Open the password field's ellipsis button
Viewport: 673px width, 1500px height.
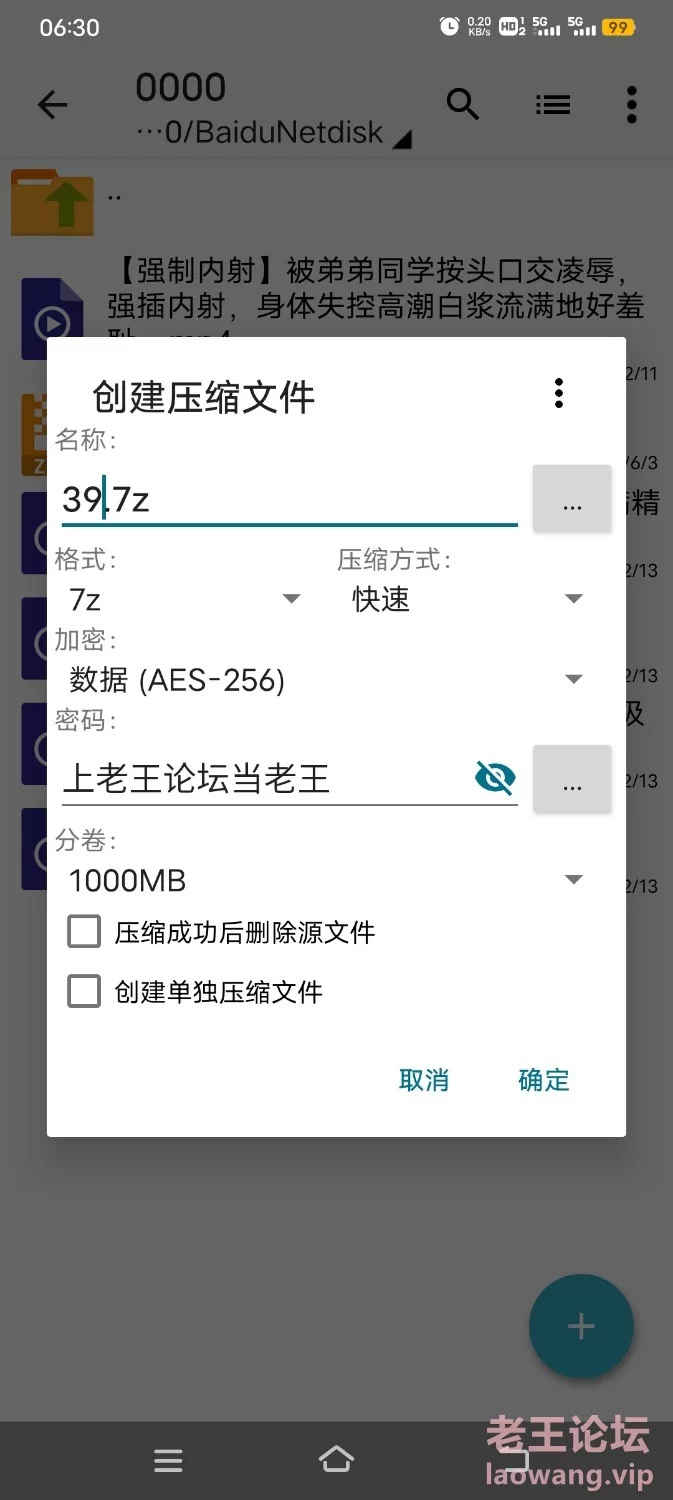(572, 778)
